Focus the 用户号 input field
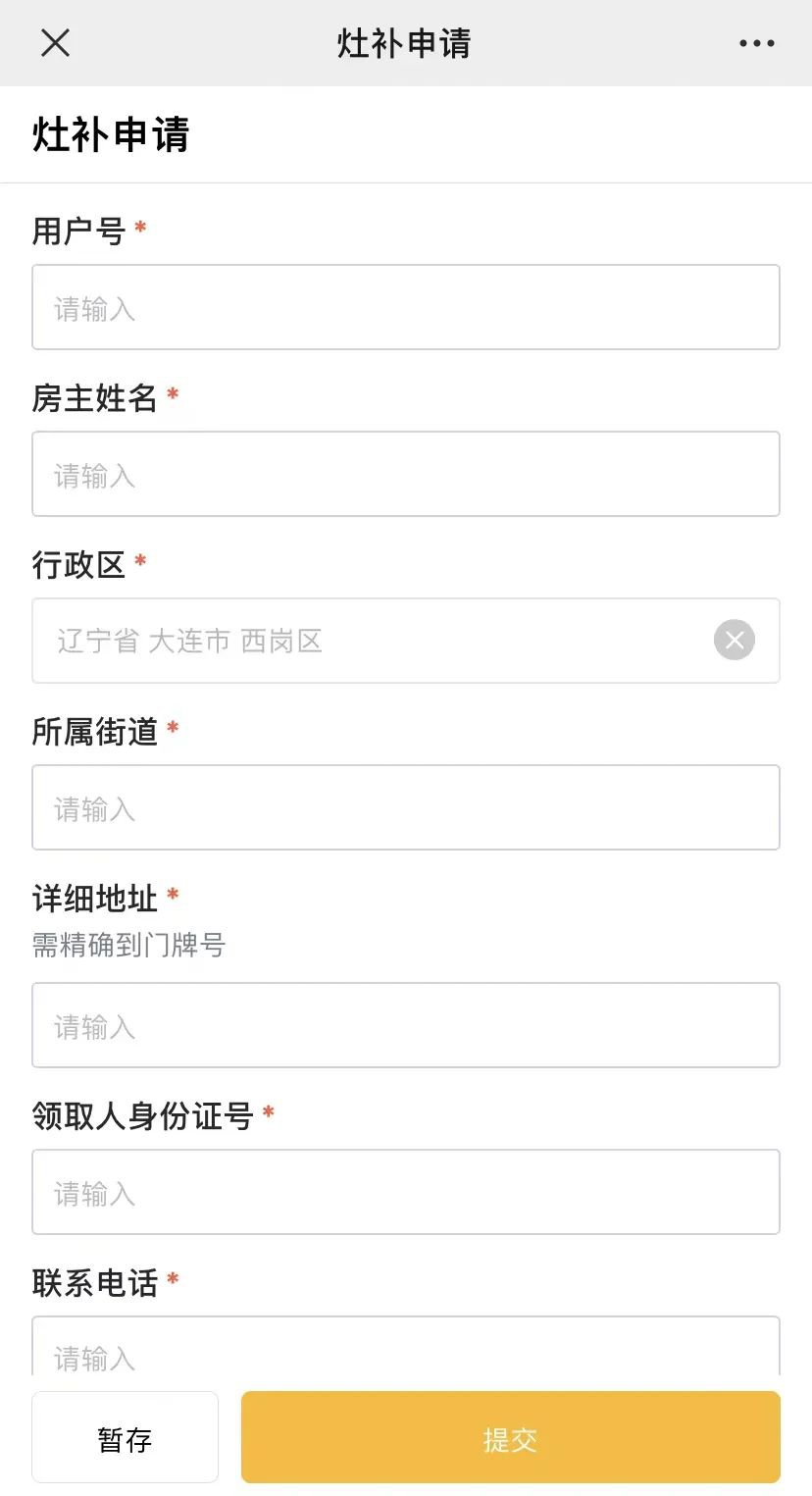Viewport: 812px width, 1496px height. click(x=405, y=307)
